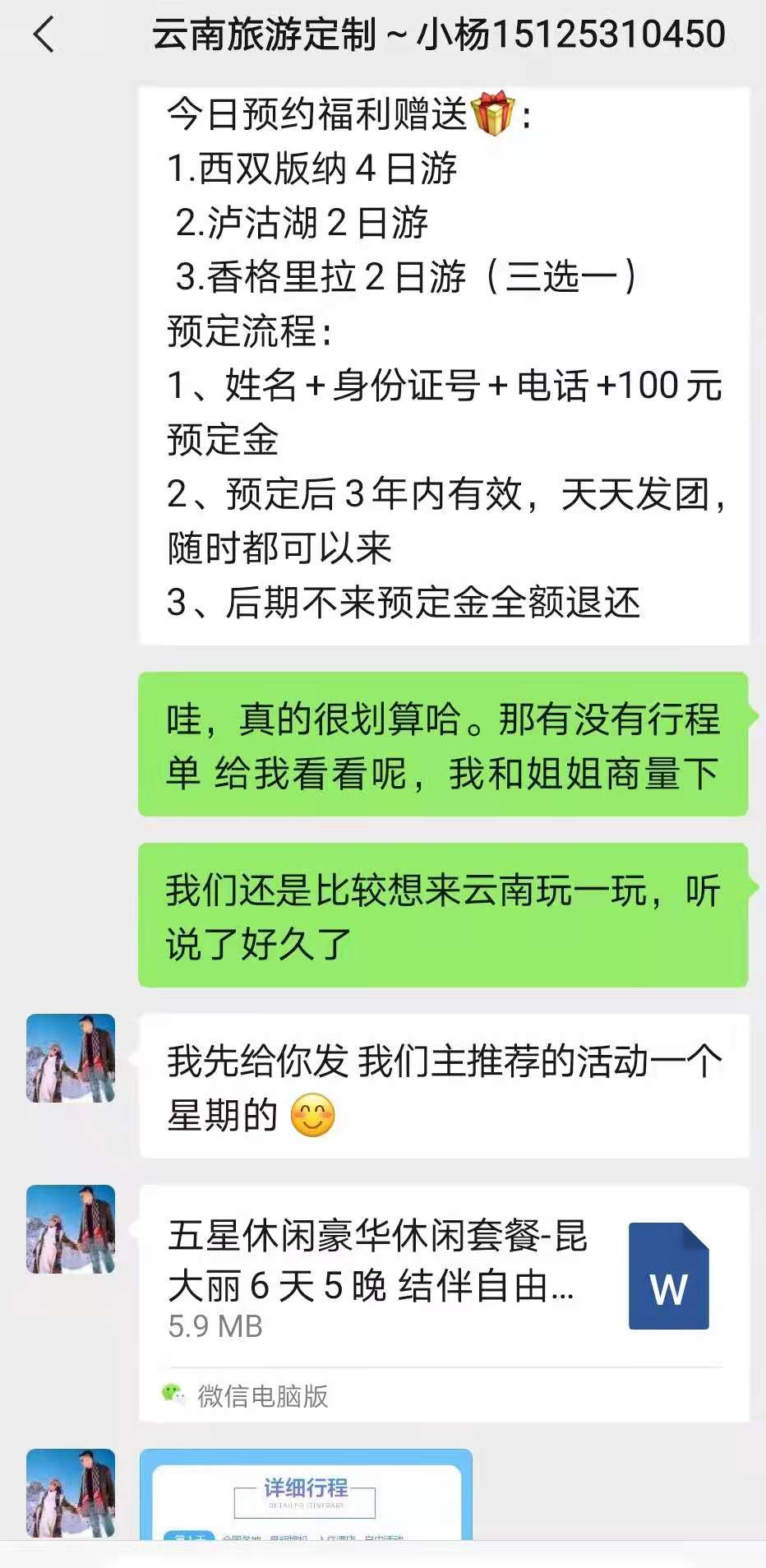Screen dimensions: 766x1568
Task: Open the 详细行程 image message
Action: (306, 1495)
